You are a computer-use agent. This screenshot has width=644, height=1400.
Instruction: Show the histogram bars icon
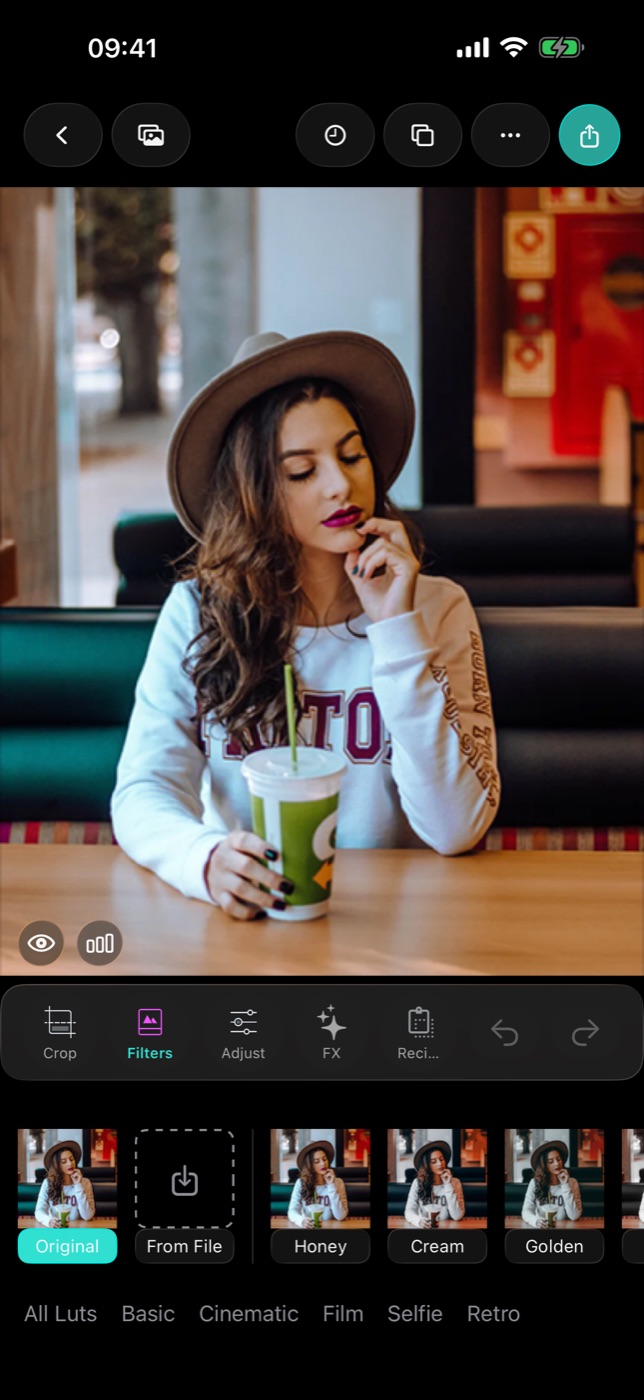click(x=100, y=943)
